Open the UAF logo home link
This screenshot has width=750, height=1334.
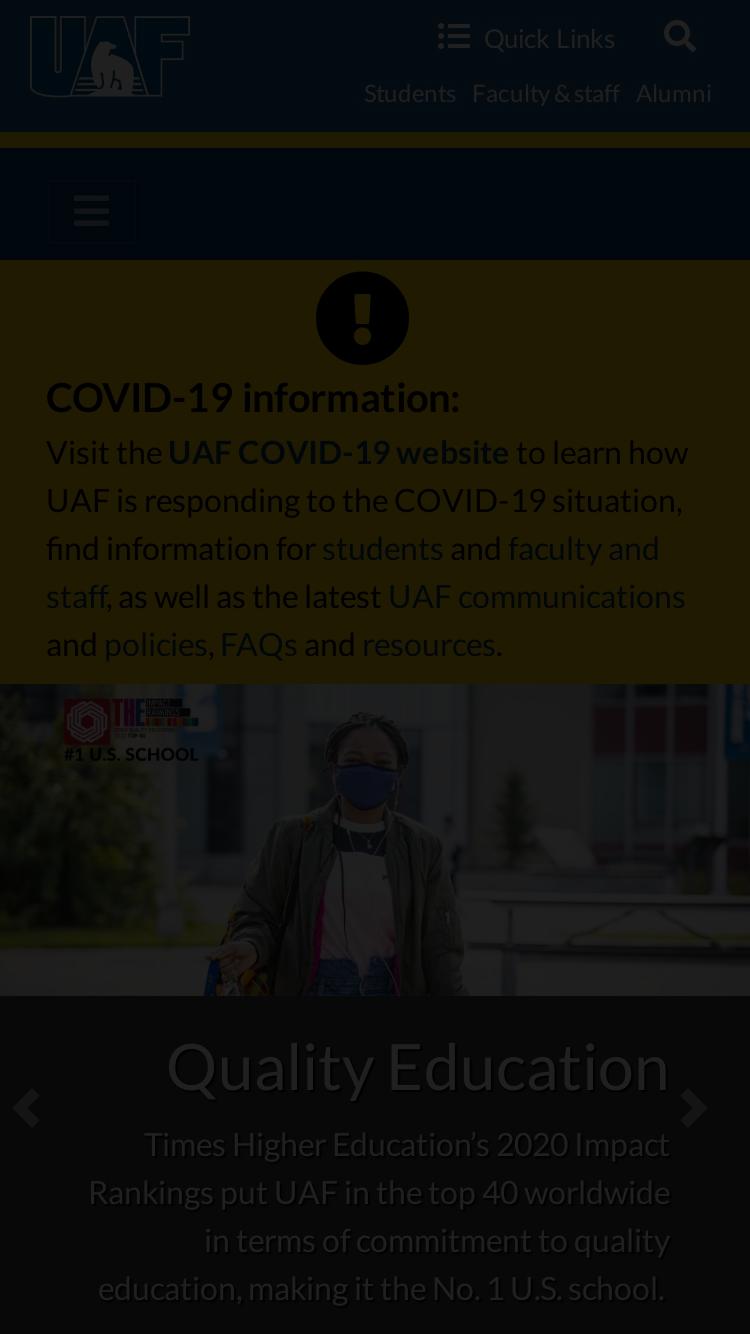click(x=110, y=56)
